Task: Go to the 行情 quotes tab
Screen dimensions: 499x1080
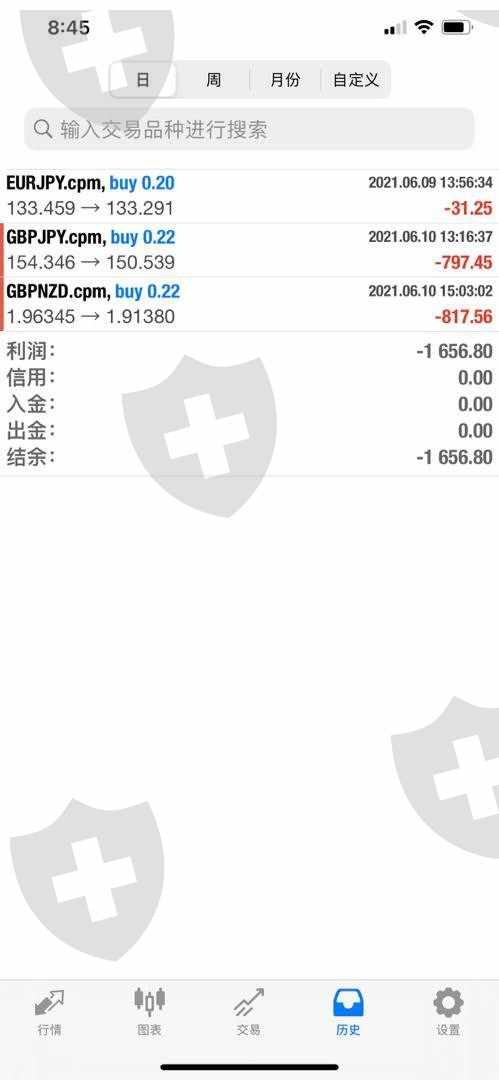Action: [50, 1012]
